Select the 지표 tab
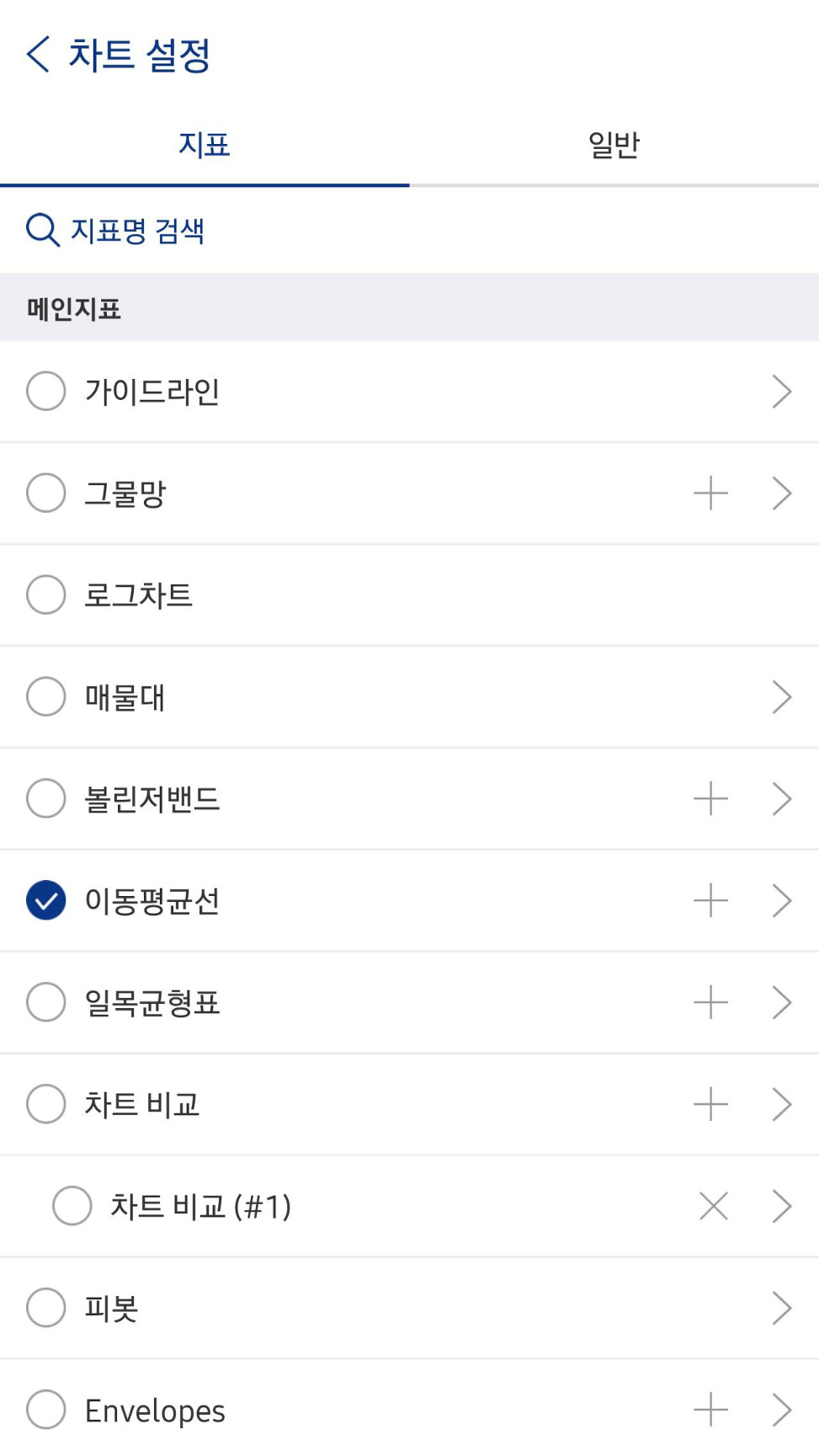 (x=205, y=144)
